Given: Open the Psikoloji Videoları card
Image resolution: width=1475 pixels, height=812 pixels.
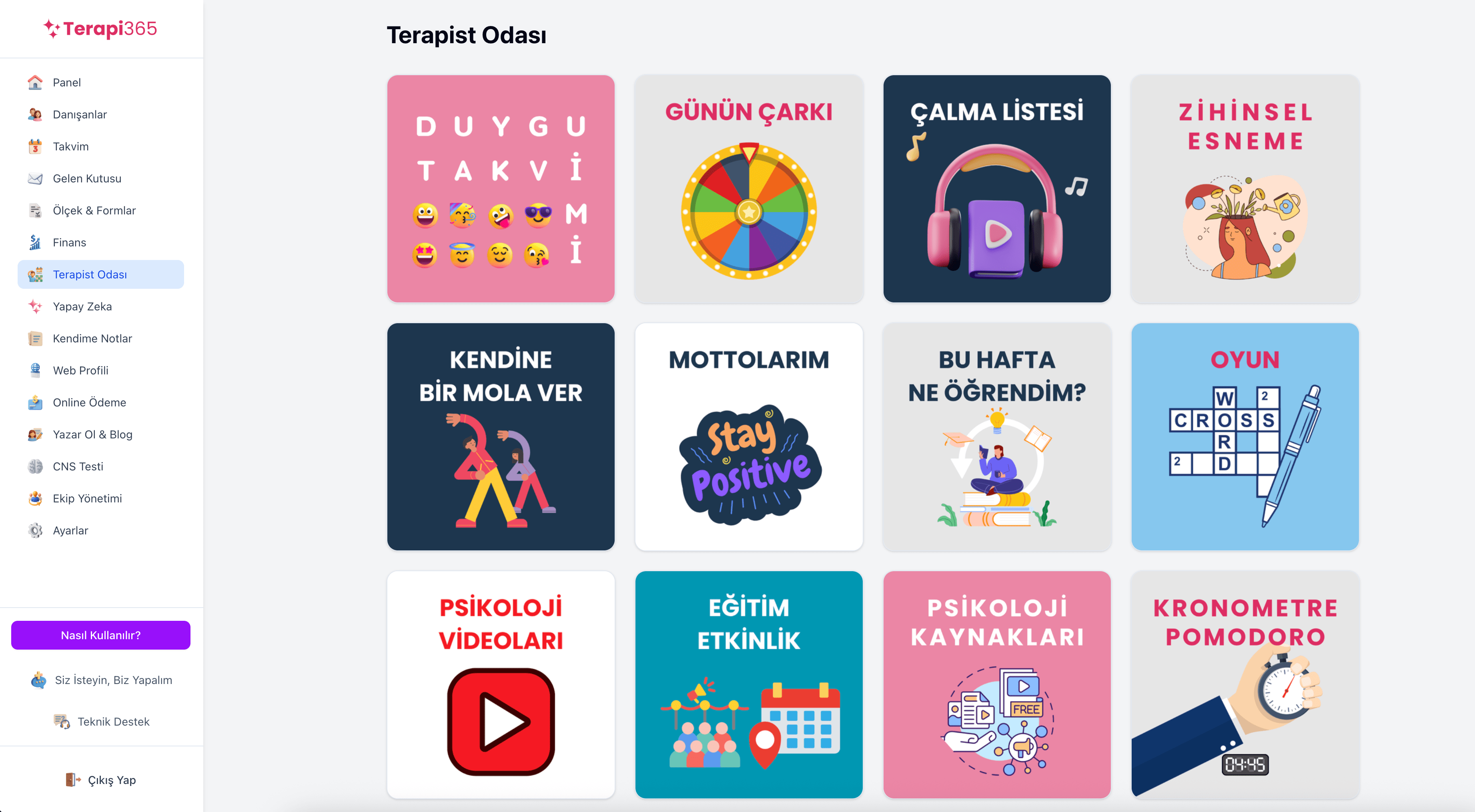Looking at the screenshot, I should click(x=501, y=684).
